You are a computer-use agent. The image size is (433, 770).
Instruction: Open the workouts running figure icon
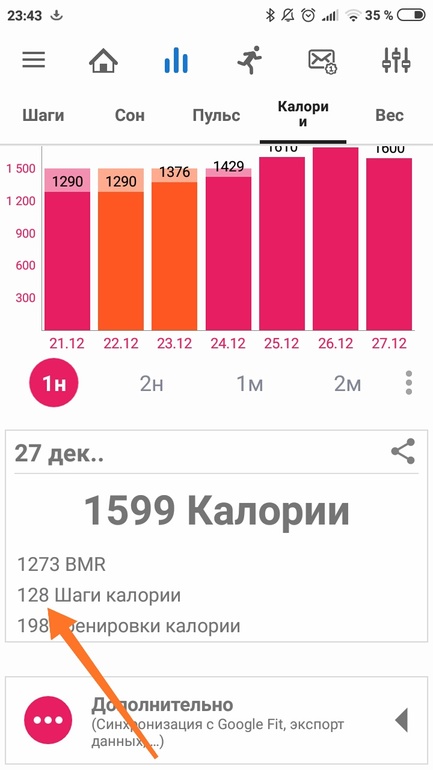click(x=250, y=60)
